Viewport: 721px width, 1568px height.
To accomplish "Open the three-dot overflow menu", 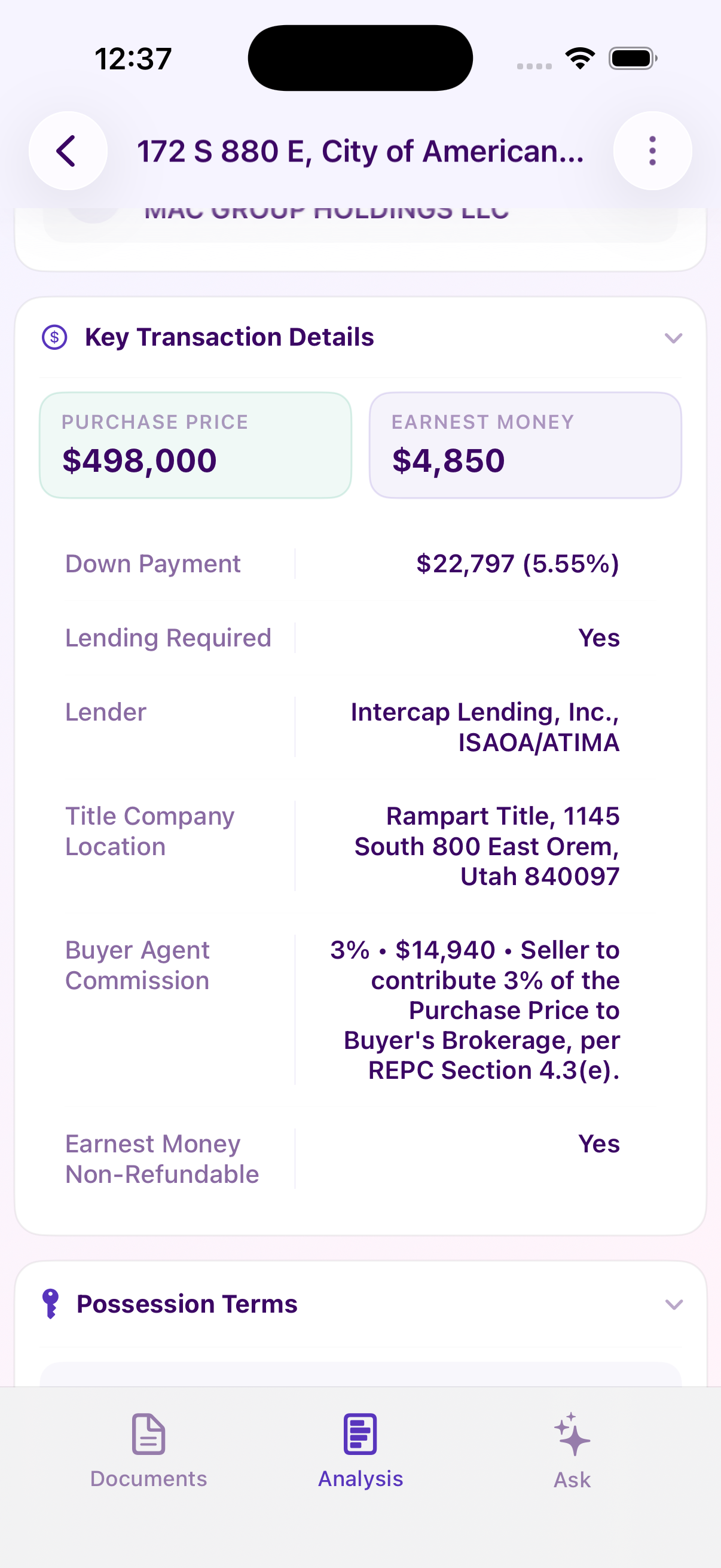I will (652, 151).
